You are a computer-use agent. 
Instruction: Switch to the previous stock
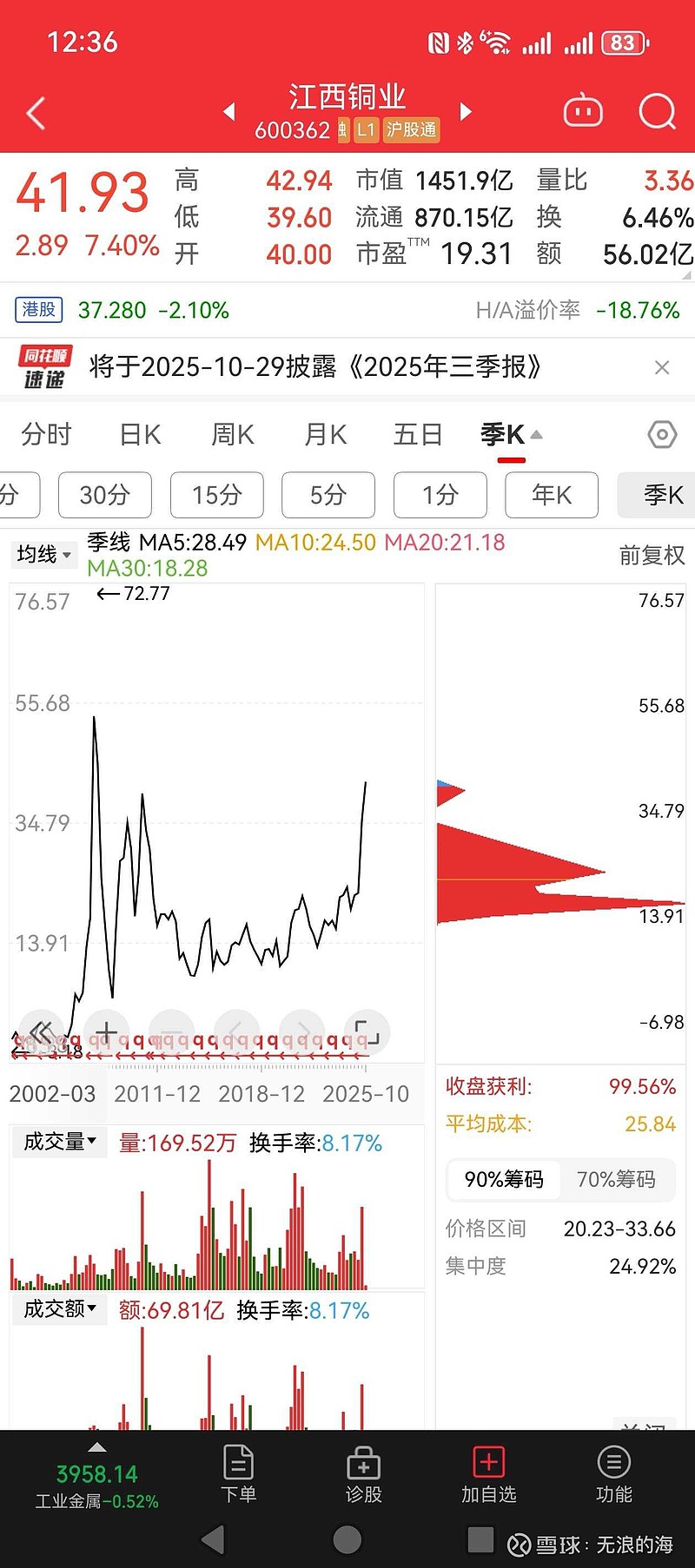tap(229, 112)
